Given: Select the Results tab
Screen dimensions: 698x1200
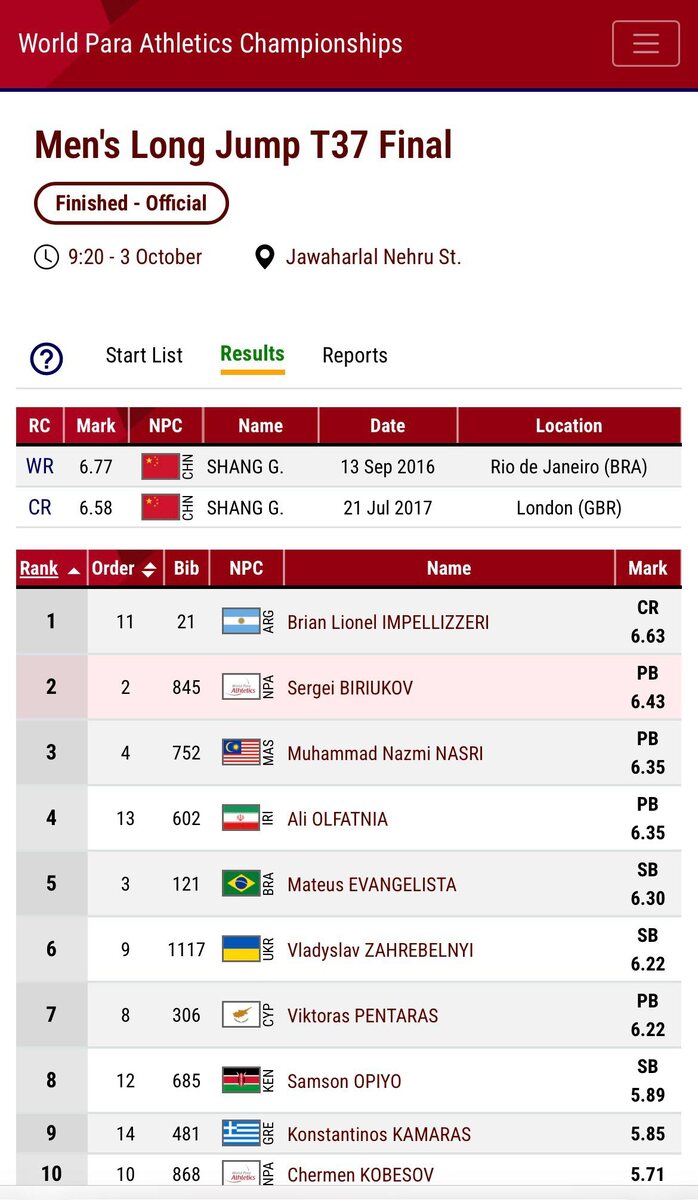Looking at the screenshot, I should (x=252, y=354).
